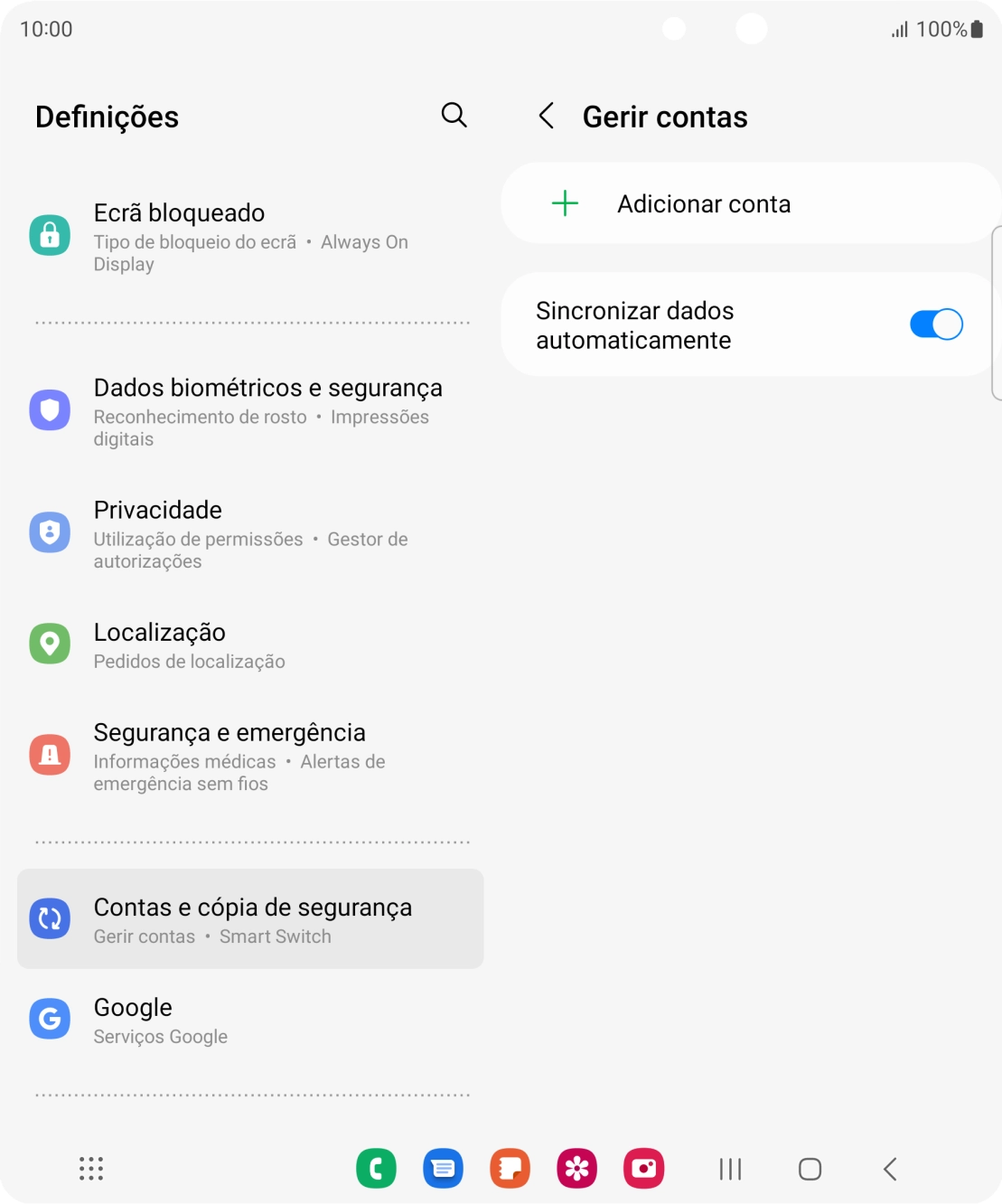This screenshot has width=1002, height=1204.
Task: Open the Segurança e emergência alert icon
Action: pyautogui.click(x=51, y=754)
